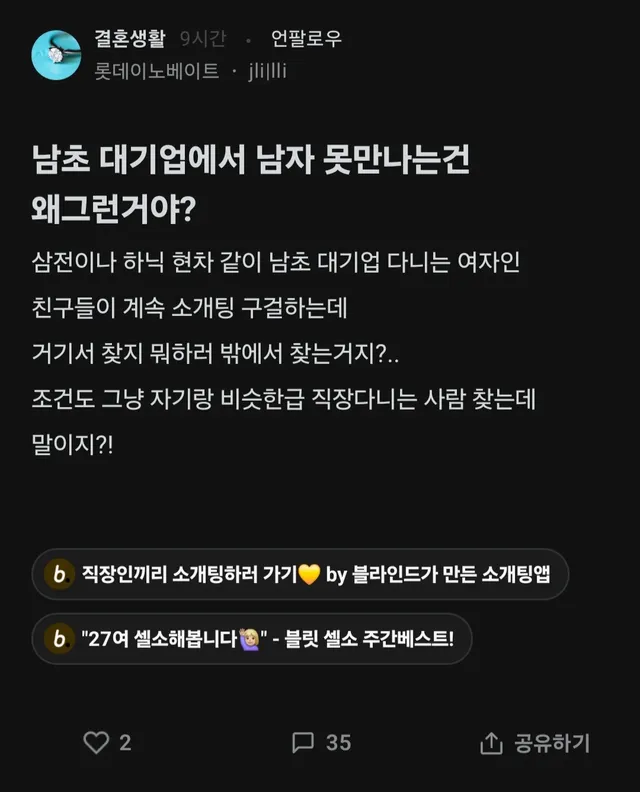Viewport: 640px width, 792px height.
Task: Open the 직장인끼리 소개팅하러 가기 banner
Action: tap(300, 574)
